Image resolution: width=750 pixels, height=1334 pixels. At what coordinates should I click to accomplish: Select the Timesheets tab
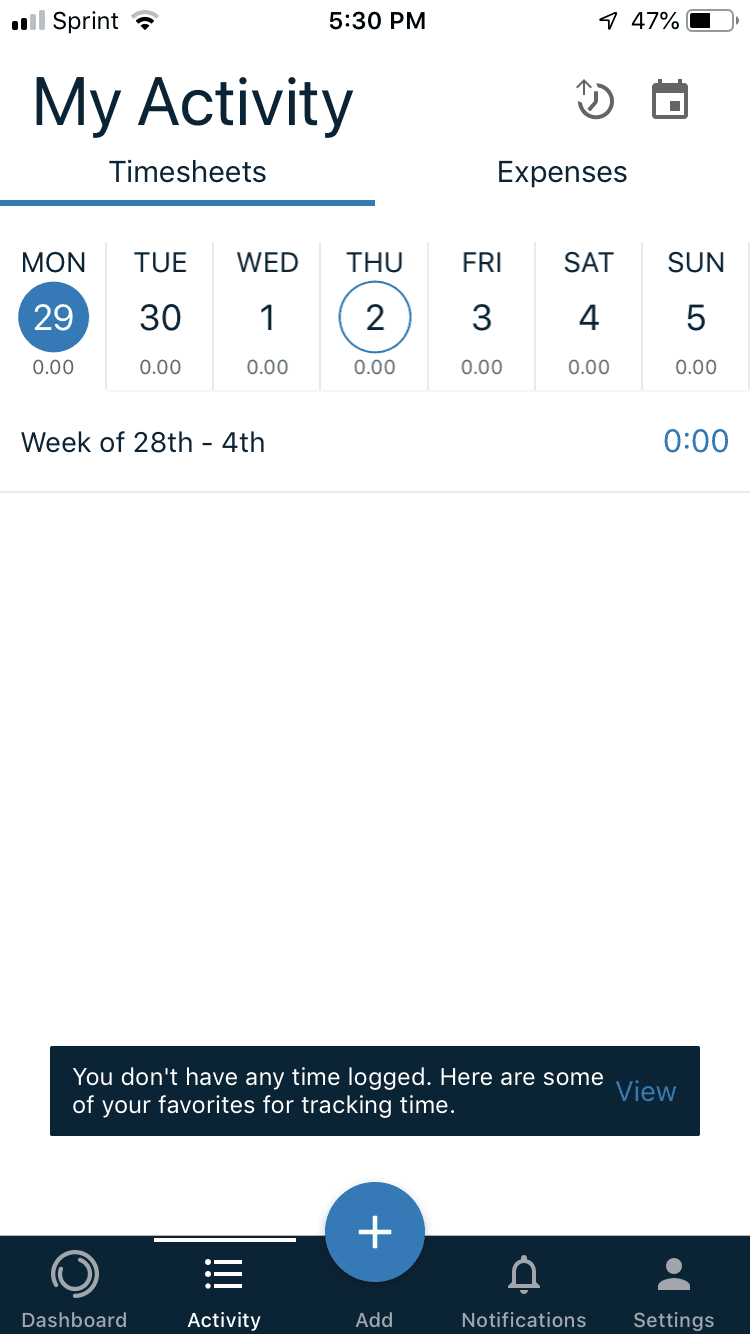pos(188,172)
